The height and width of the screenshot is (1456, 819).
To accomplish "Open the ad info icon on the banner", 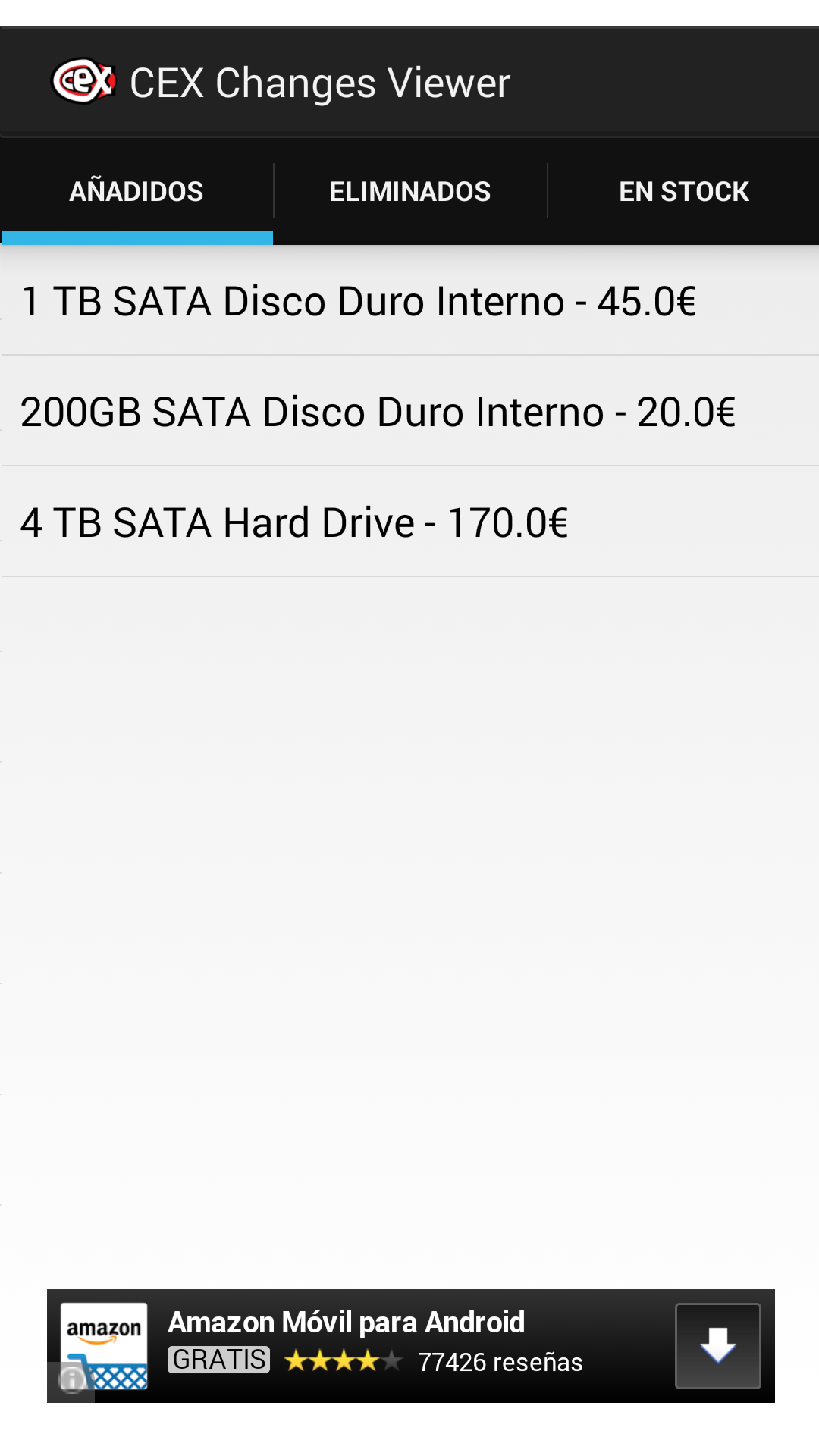I will [72, 1379].
